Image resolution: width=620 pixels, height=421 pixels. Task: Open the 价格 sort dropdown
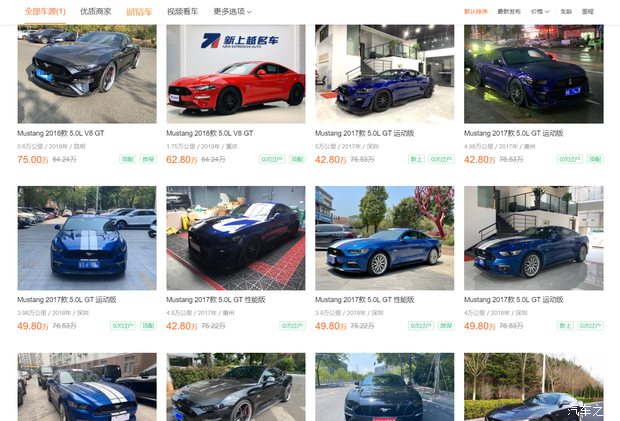(x=539, y=12)
